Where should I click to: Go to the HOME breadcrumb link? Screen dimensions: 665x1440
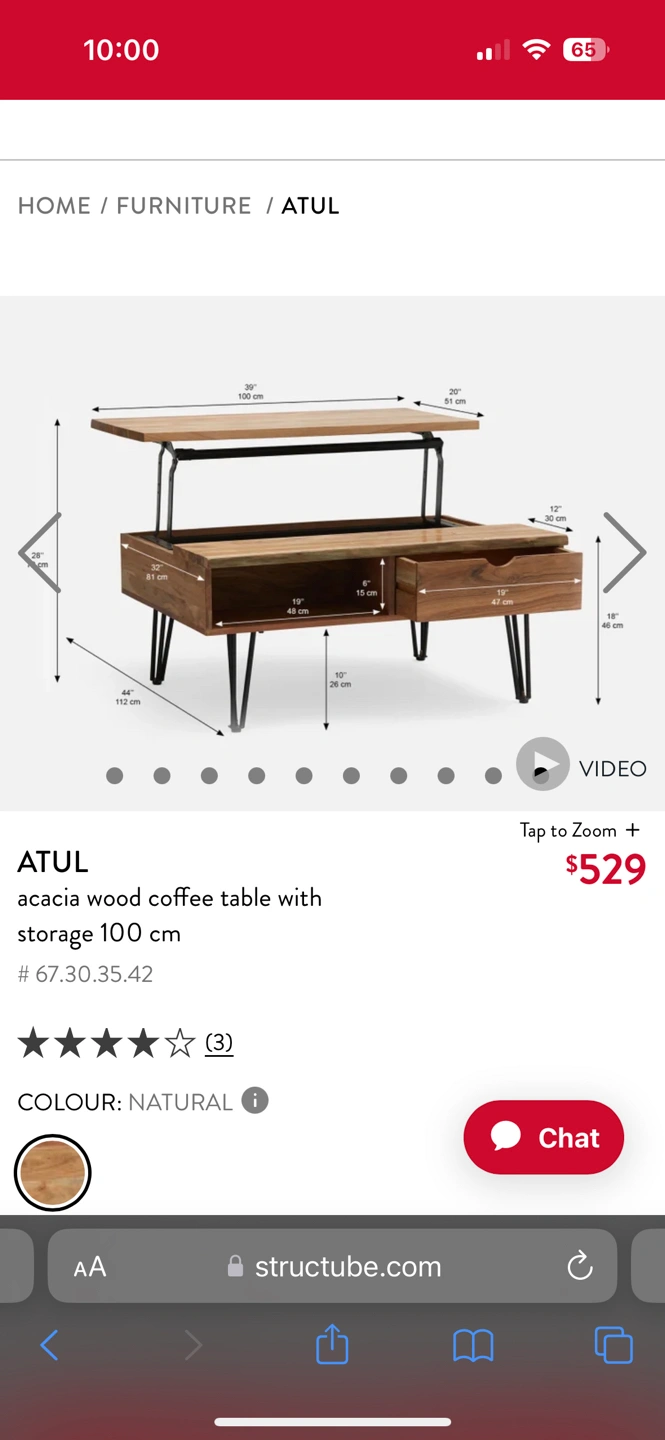click(x=54, y=206)
